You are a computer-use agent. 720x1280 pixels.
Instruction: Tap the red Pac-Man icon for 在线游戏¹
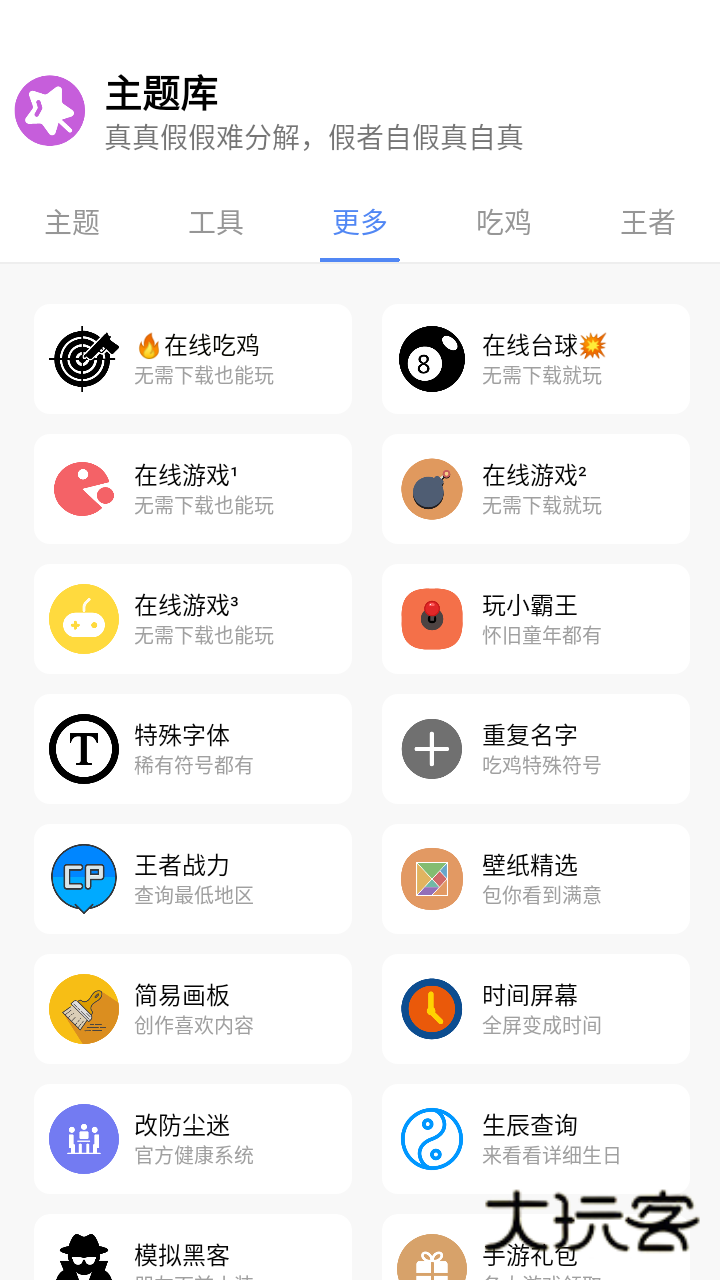[x=83, y=488]
